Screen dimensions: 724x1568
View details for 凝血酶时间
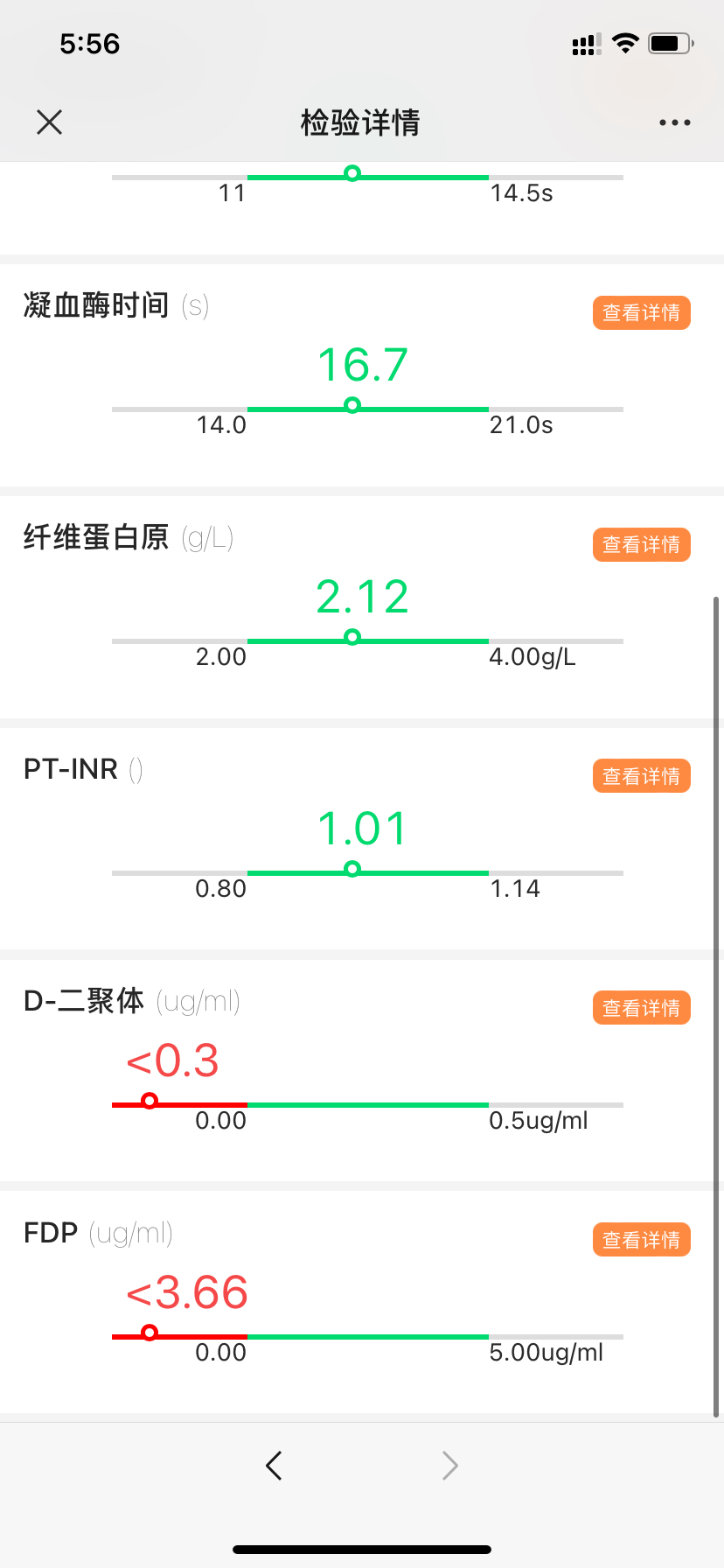click(x=642, y=312)
